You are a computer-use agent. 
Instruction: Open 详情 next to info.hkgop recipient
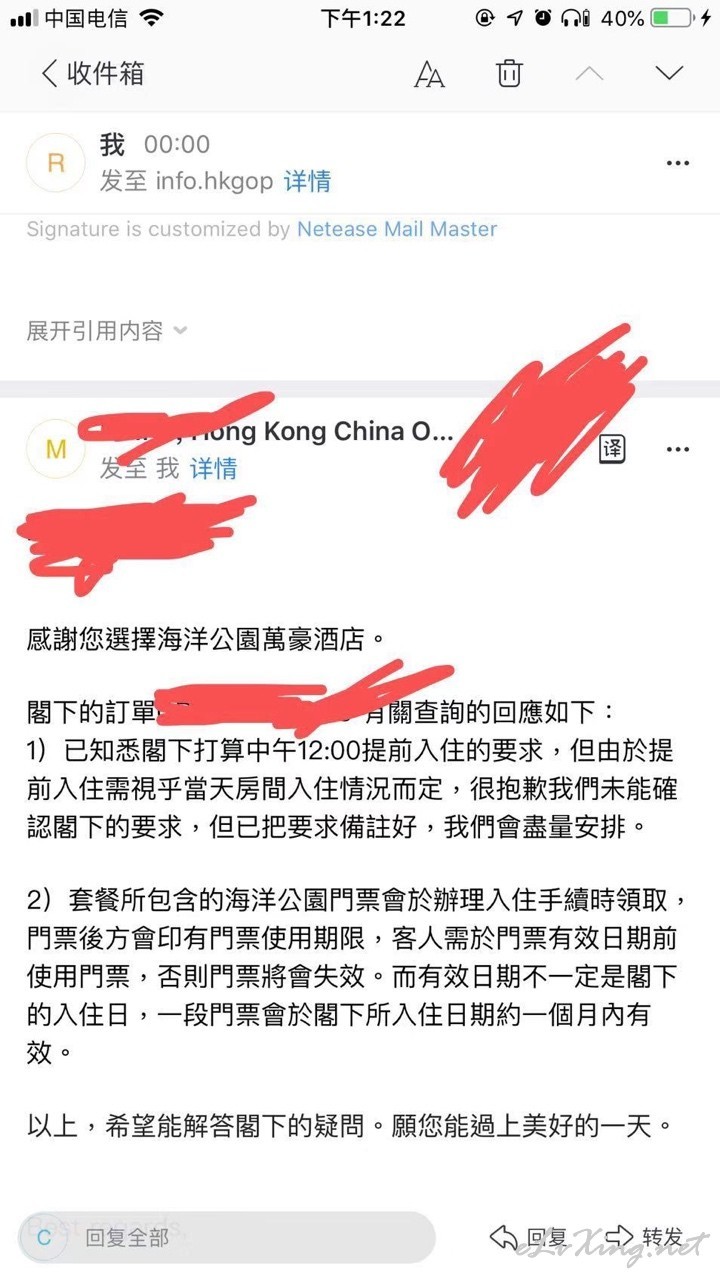pos(307,181)
